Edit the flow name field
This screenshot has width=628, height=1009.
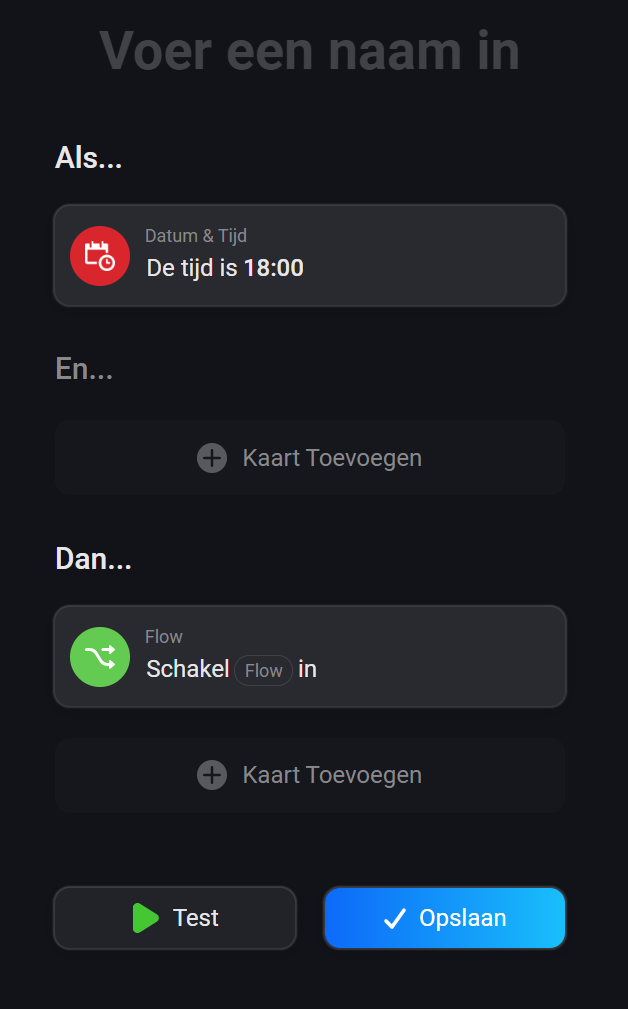tap(309, 50)
